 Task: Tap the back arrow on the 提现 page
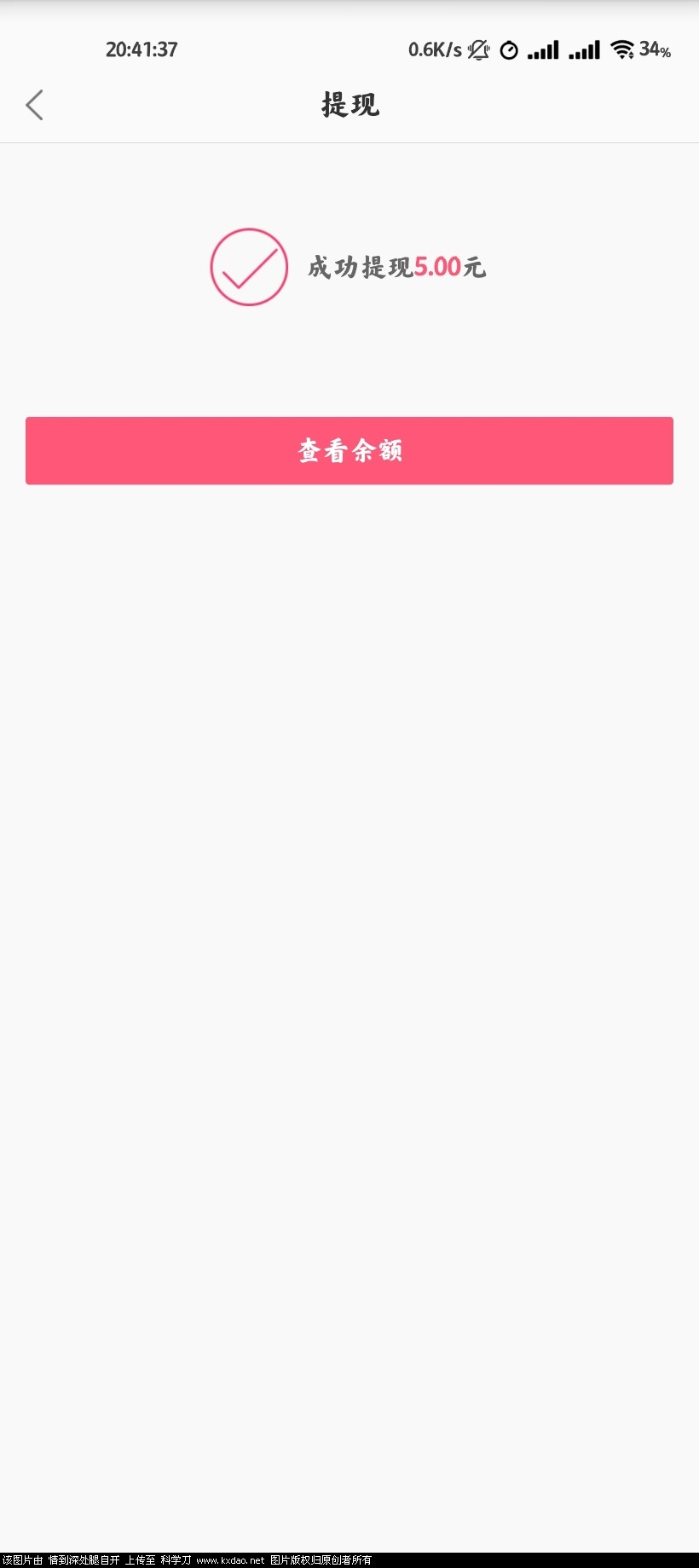tap(34, 104)
